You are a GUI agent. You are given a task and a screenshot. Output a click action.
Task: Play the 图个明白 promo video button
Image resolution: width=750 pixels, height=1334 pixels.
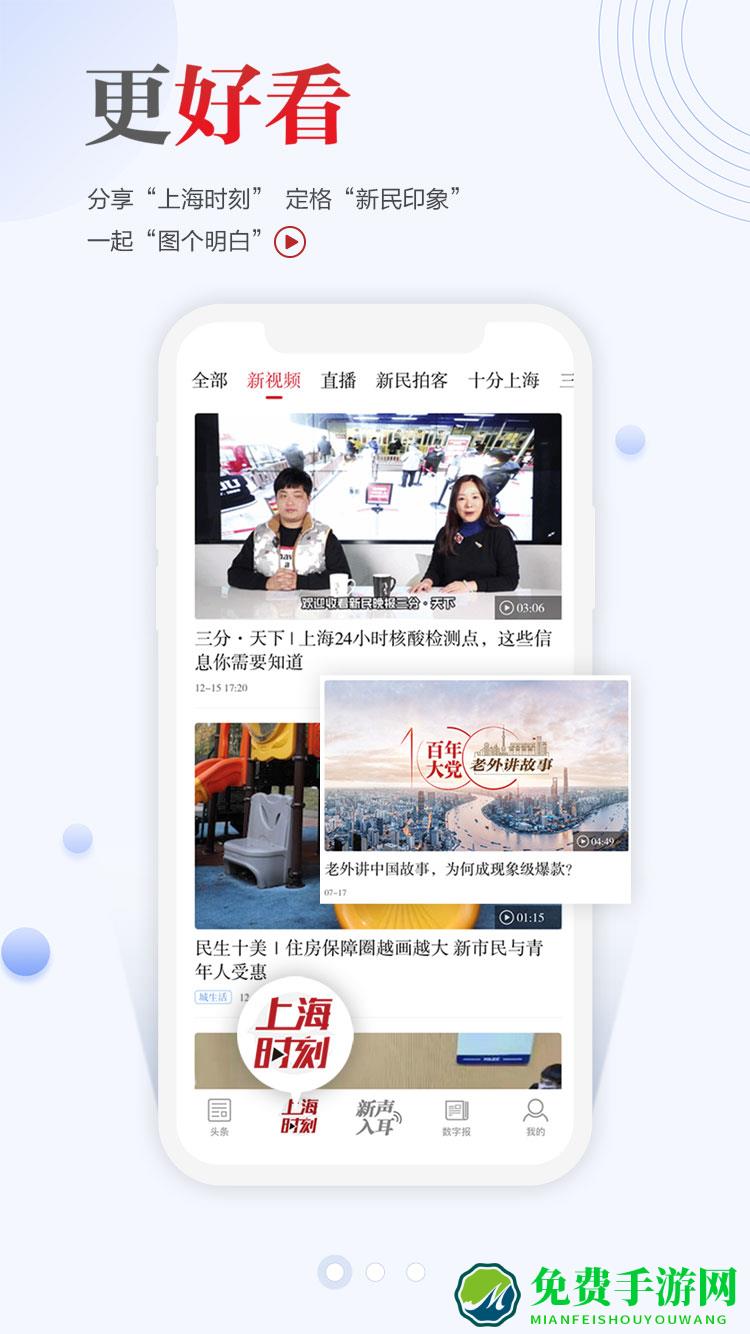pyautogui.click(x=289, y=241)
